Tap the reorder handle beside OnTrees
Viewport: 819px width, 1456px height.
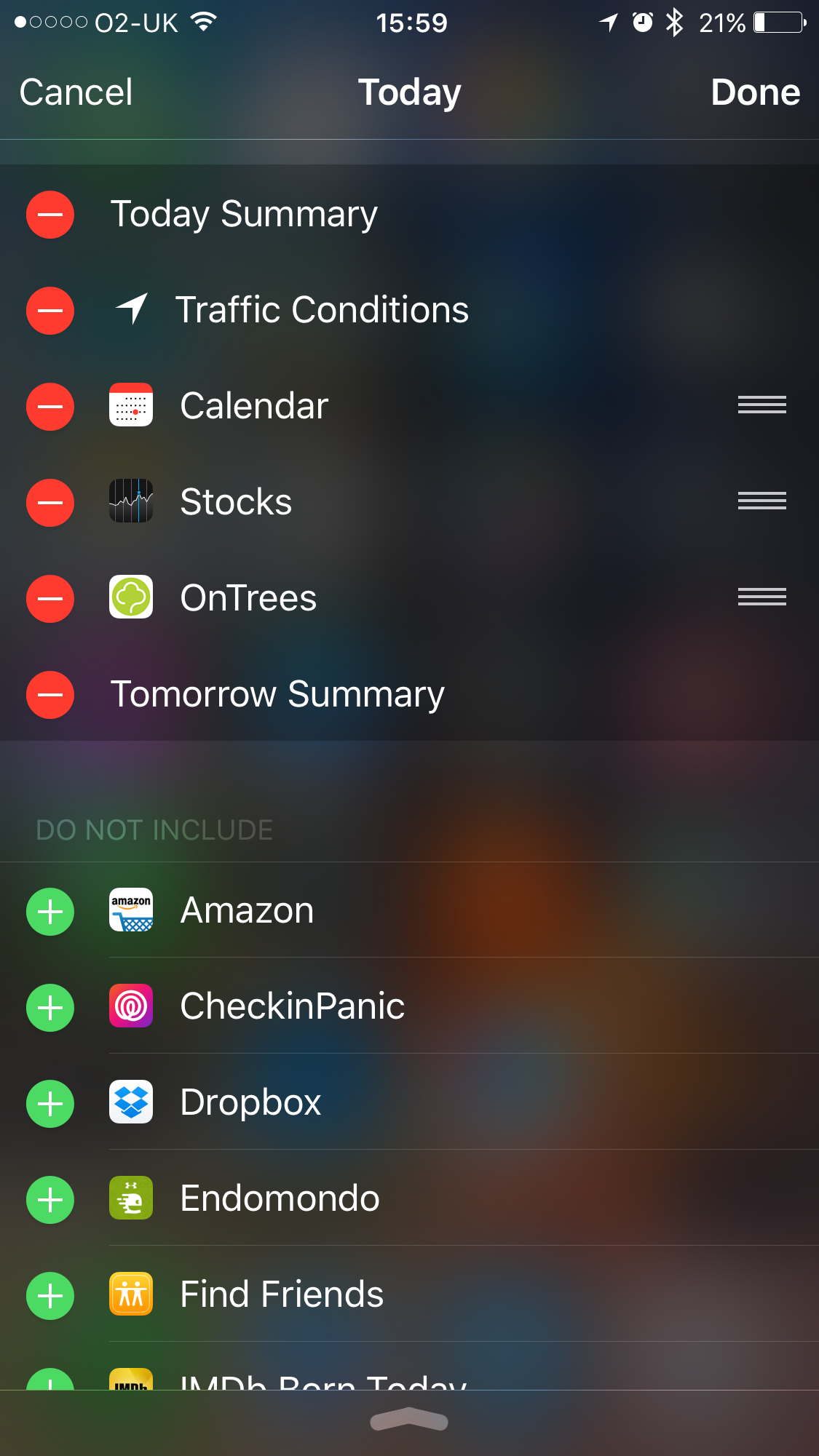tap(761, 597)
